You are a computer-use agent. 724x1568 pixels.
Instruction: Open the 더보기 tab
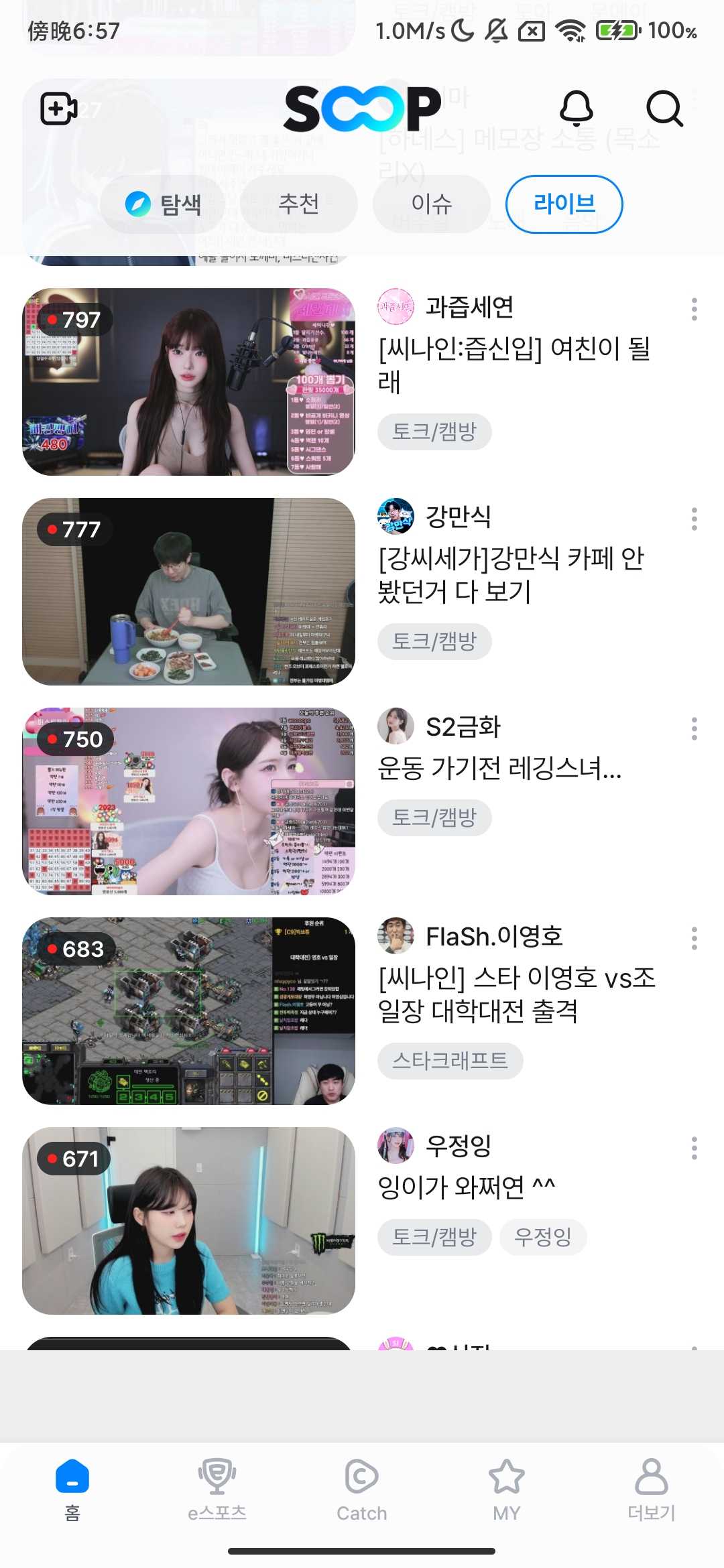point(652,1488)
